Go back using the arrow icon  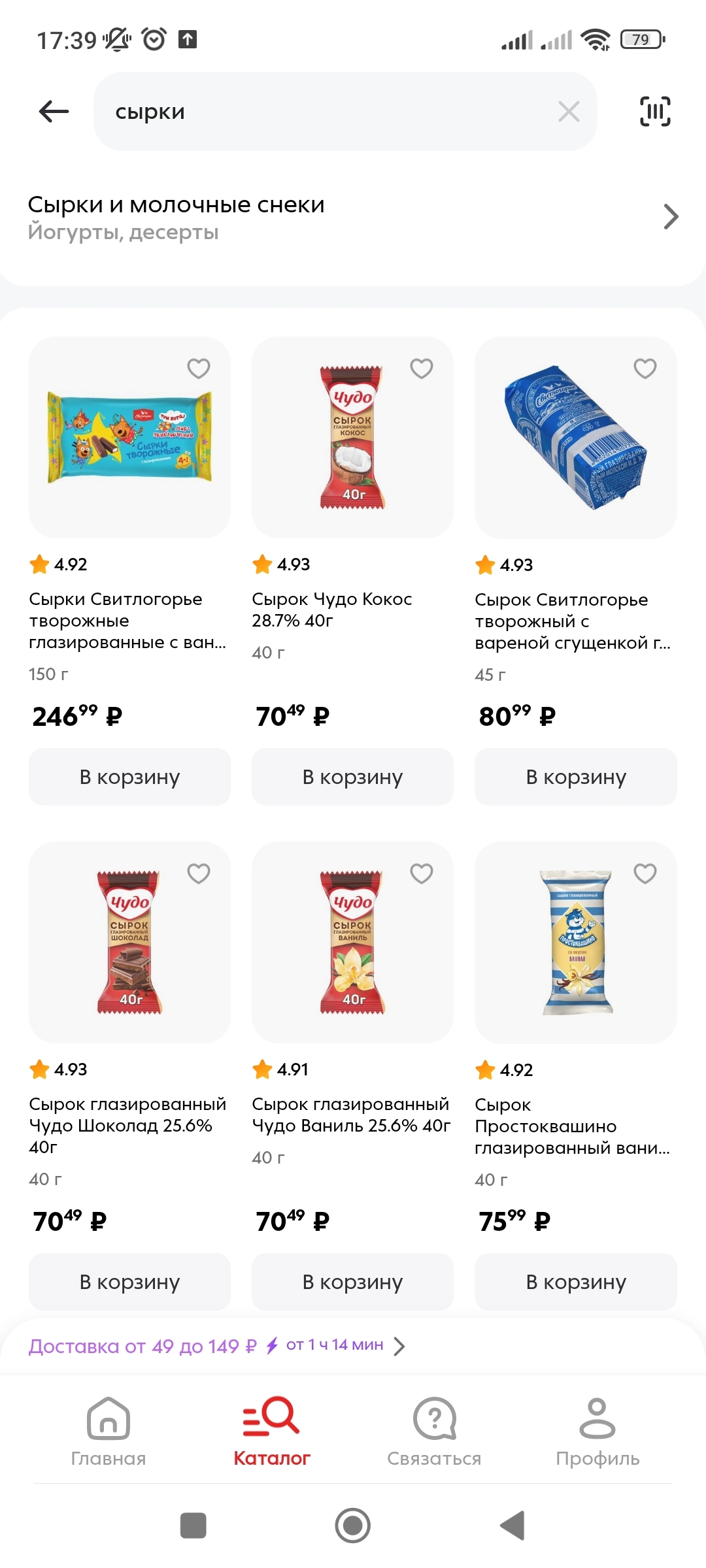(x=54, y=112)
